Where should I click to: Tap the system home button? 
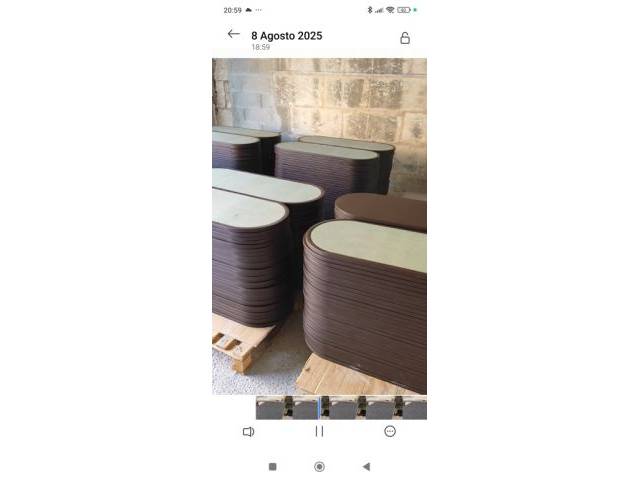(x=319, y=467)
